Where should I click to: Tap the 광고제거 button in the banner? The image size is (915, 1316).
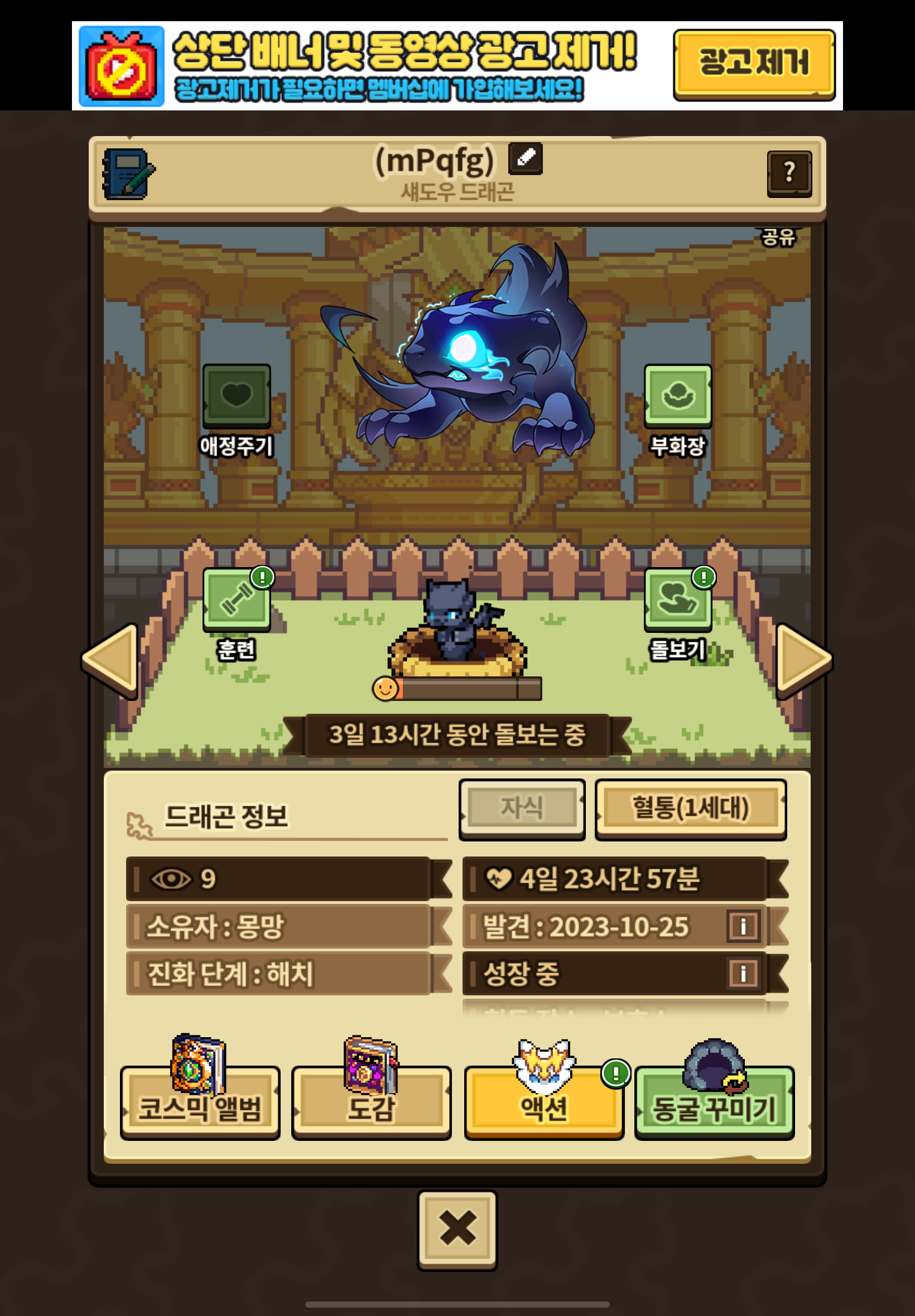tap(754, 65)
